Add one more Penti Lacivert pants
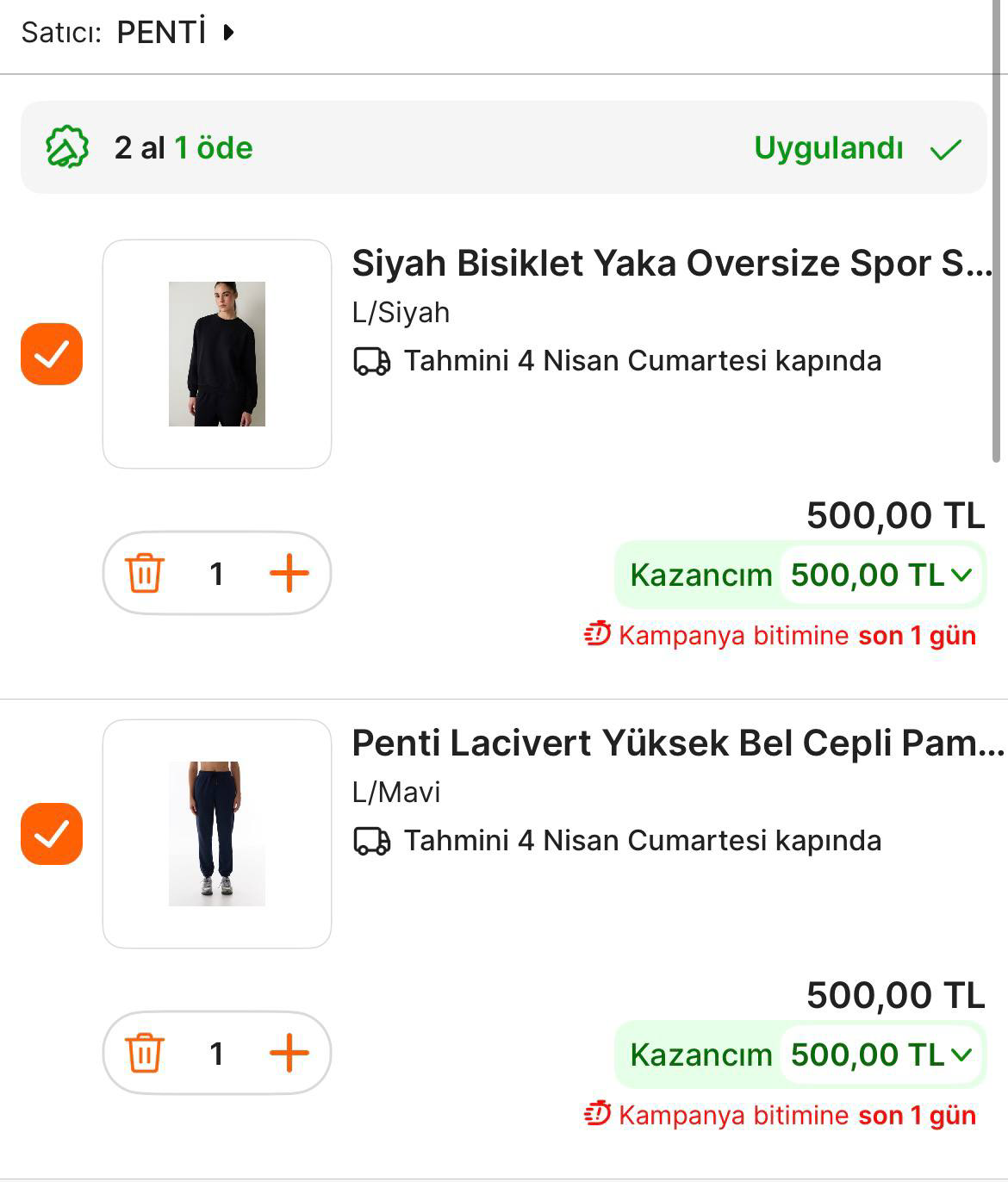 [x=289, y=1054]
